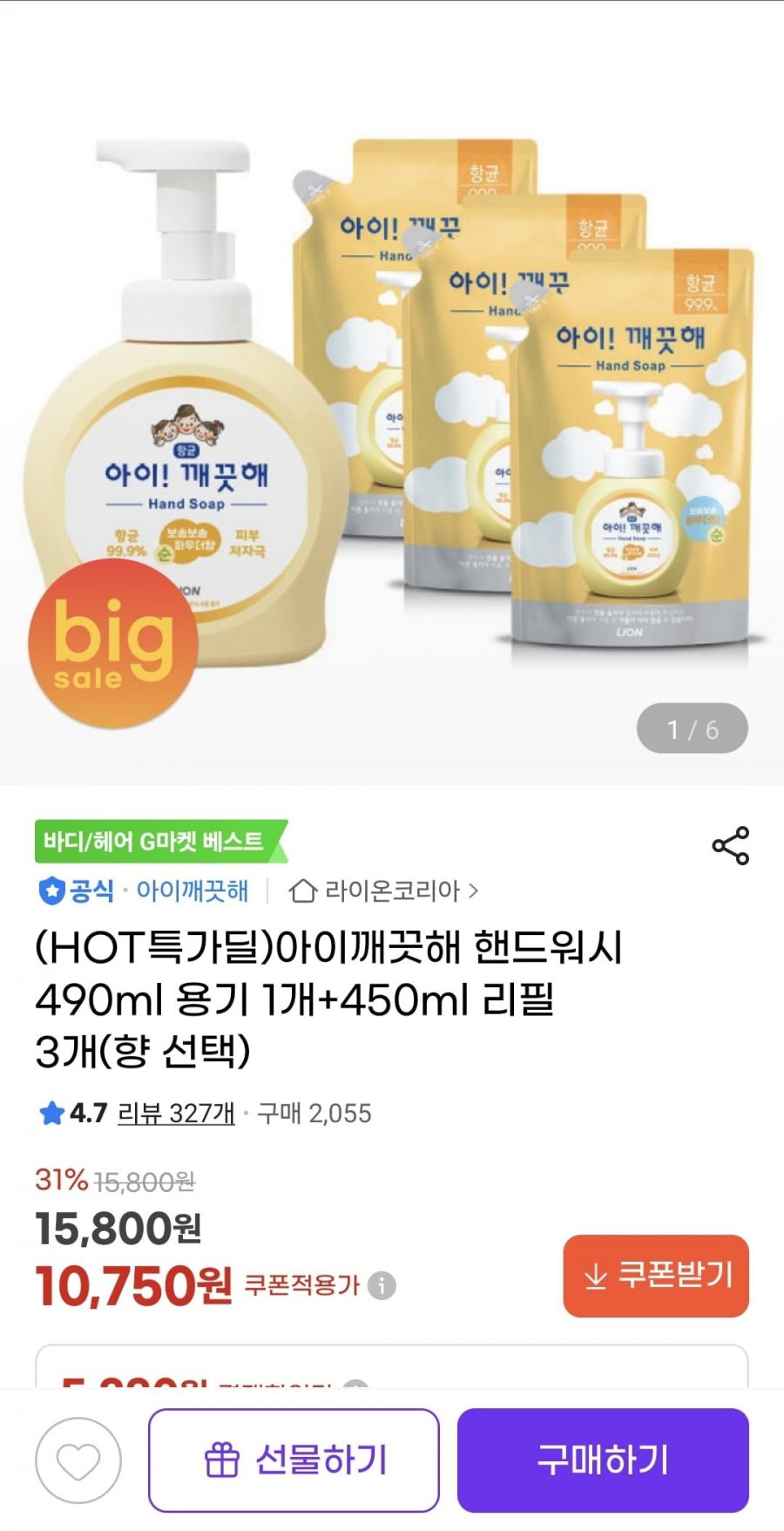Tap 구매하기 to purchase
Image resolution: width=784 pixels, height=1531 pixels.
[603, 1460]
